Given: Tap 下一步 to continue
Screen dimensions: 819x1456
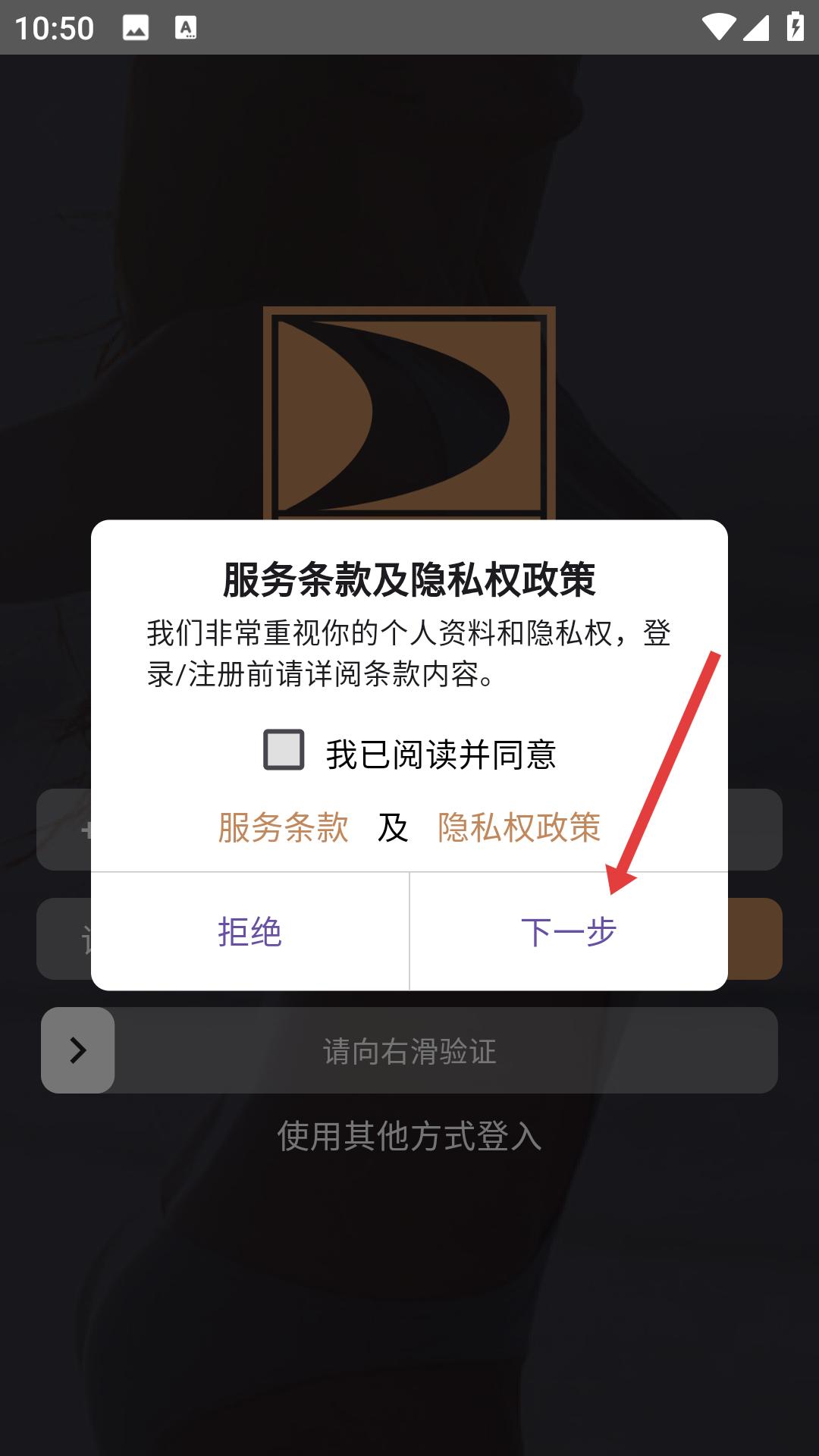Looking at the screenshot, I should [x=569, y=932].
